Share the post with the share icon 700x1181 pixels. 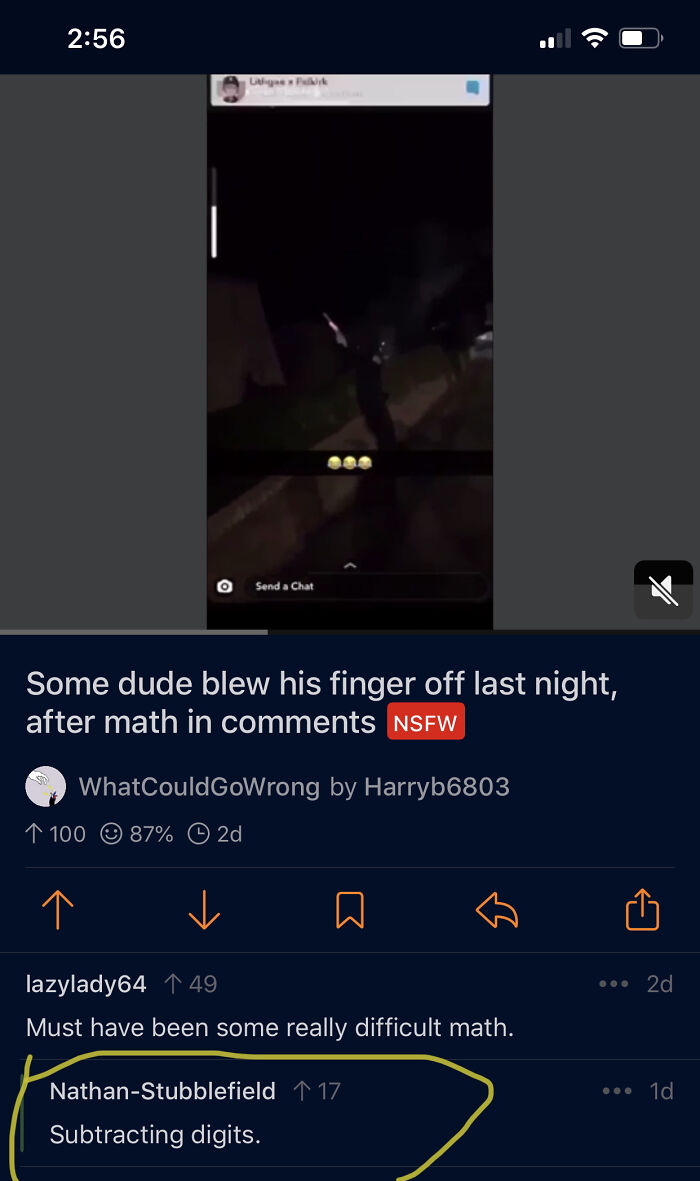tap(642, 910)
